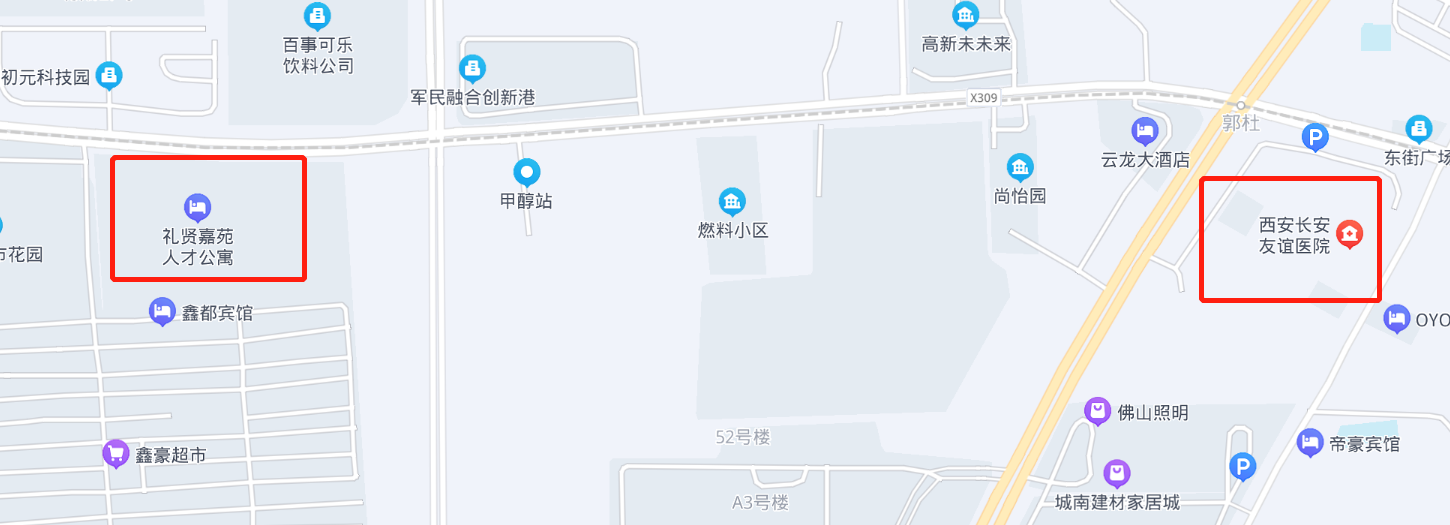Tap the parking marker beside 郭杜

coord(1316,138)
